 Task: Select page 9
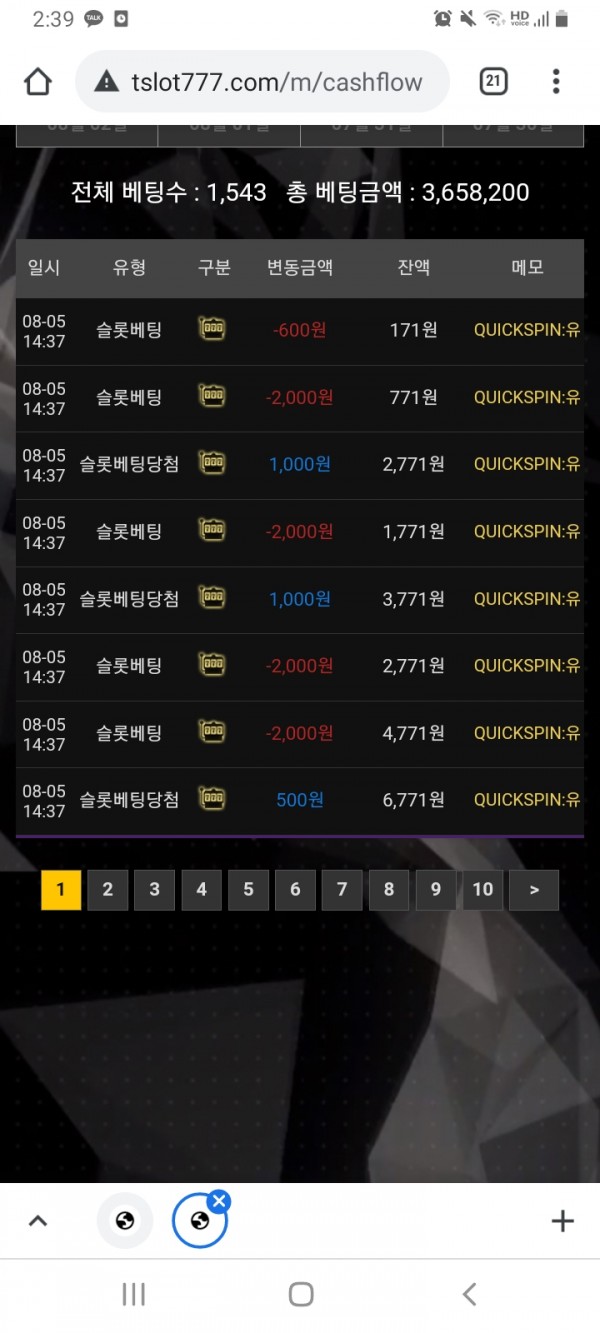[436, 890]
